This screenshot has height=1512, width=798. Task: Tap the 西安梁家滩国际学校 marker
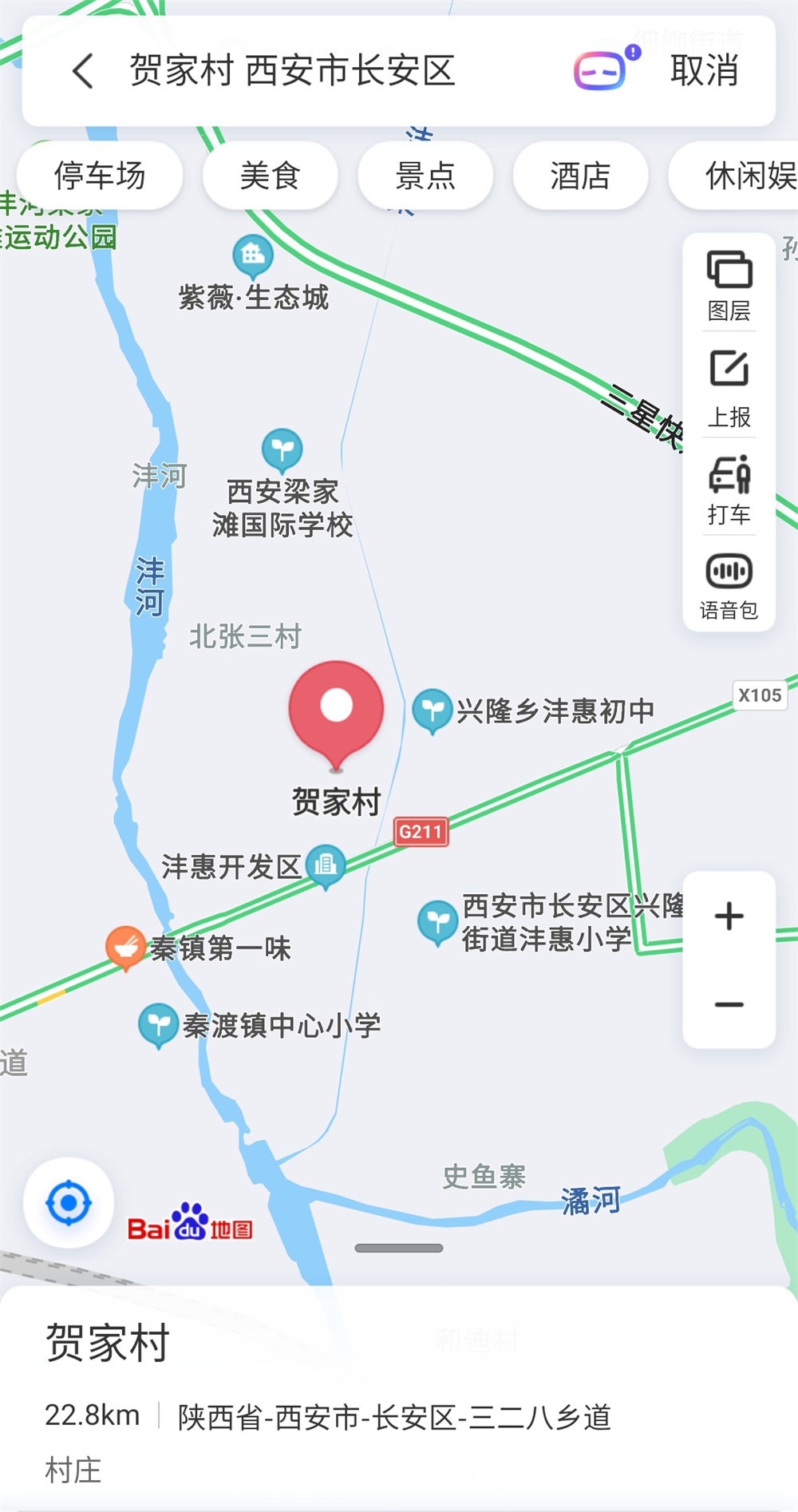tap(282, 449)
